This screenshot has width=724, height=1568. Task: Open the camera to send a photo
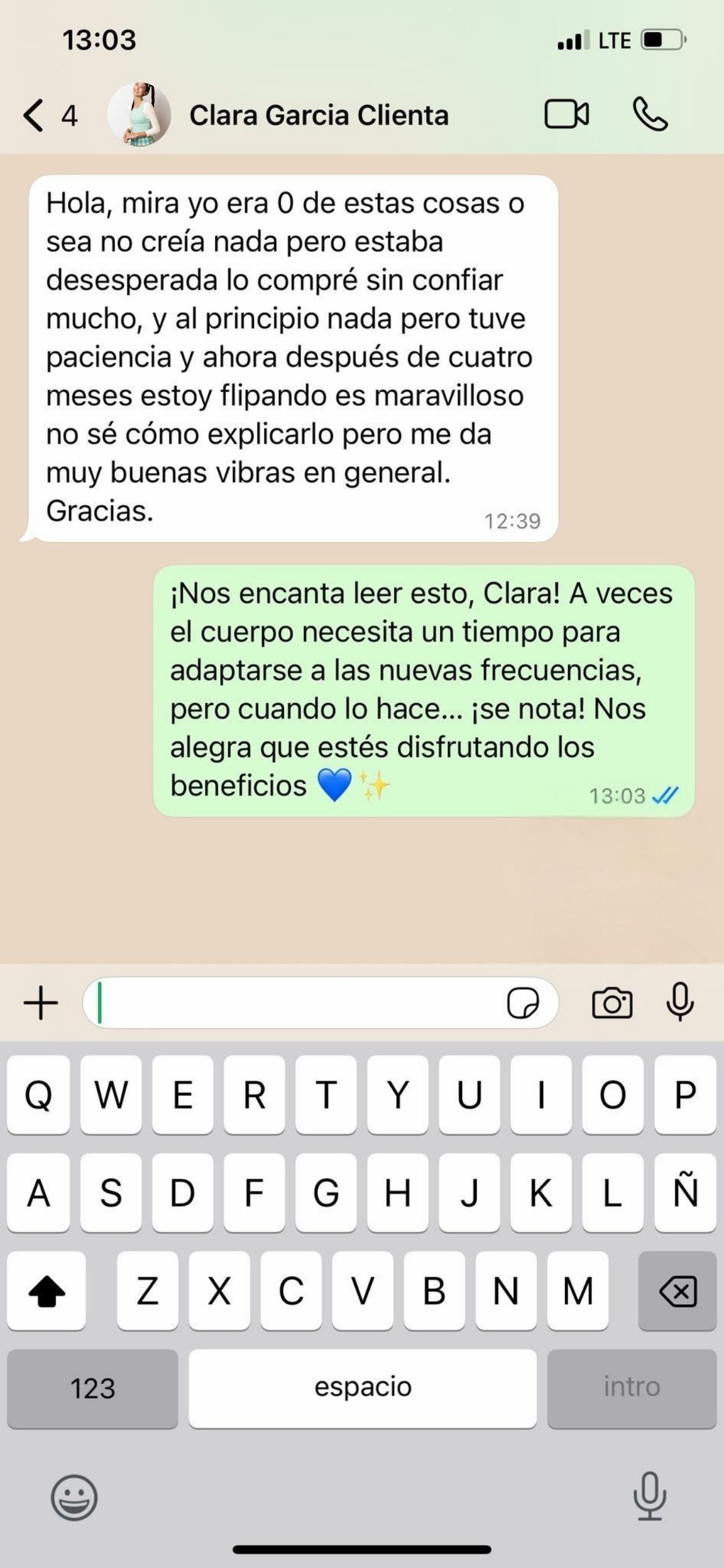tap(612, 1003)
